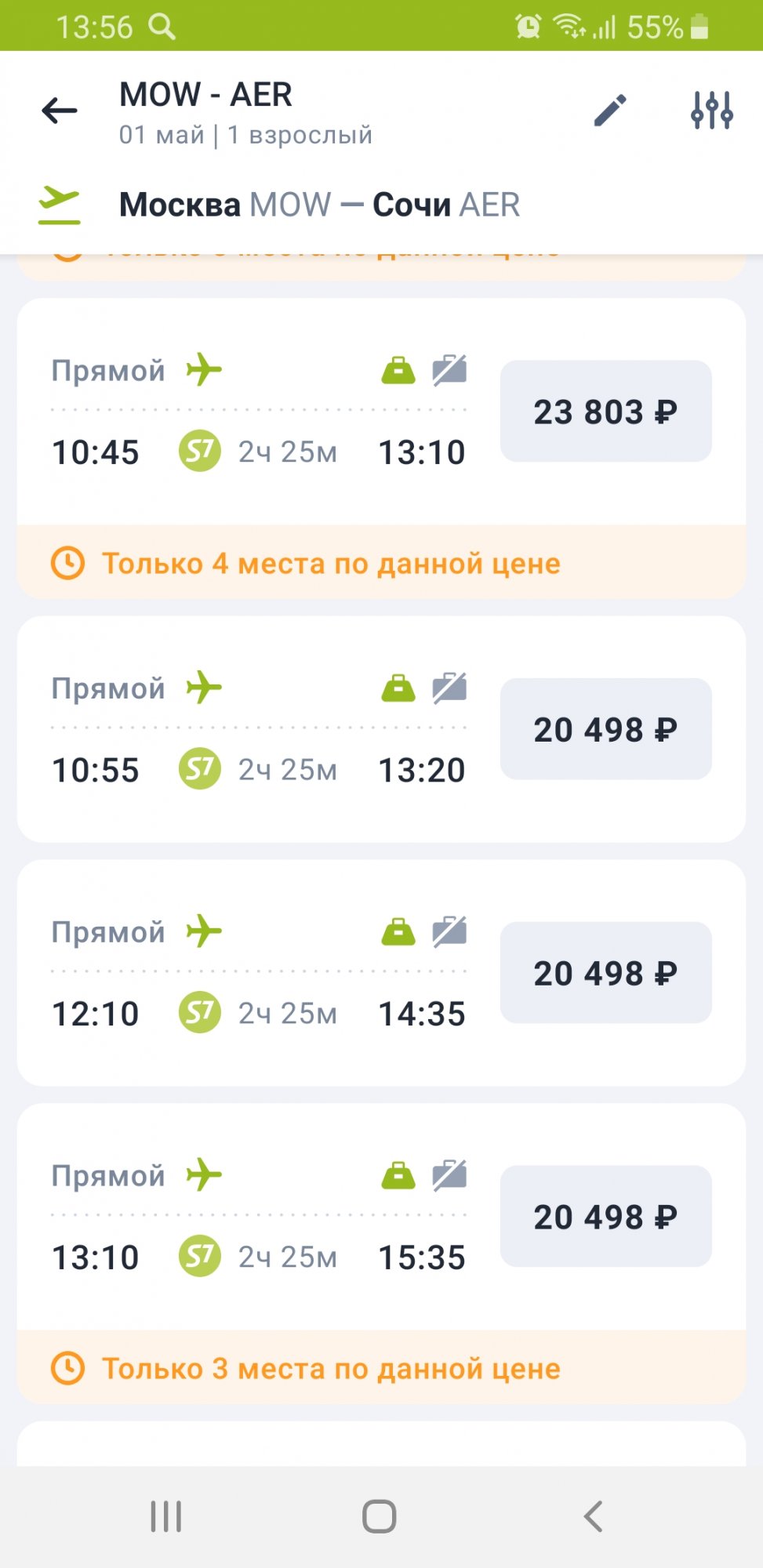Select the S7 airline logo on 10:45 flight
Viewport: 763px width, 1568px height.
[x=199, y=452]
